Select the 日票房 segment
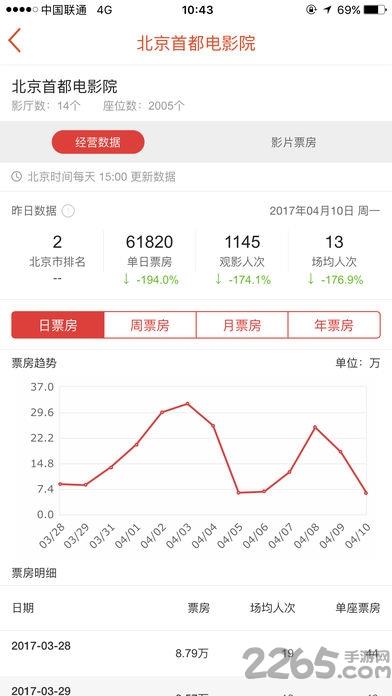Screen dimensions: 392x696 point(58,325)
